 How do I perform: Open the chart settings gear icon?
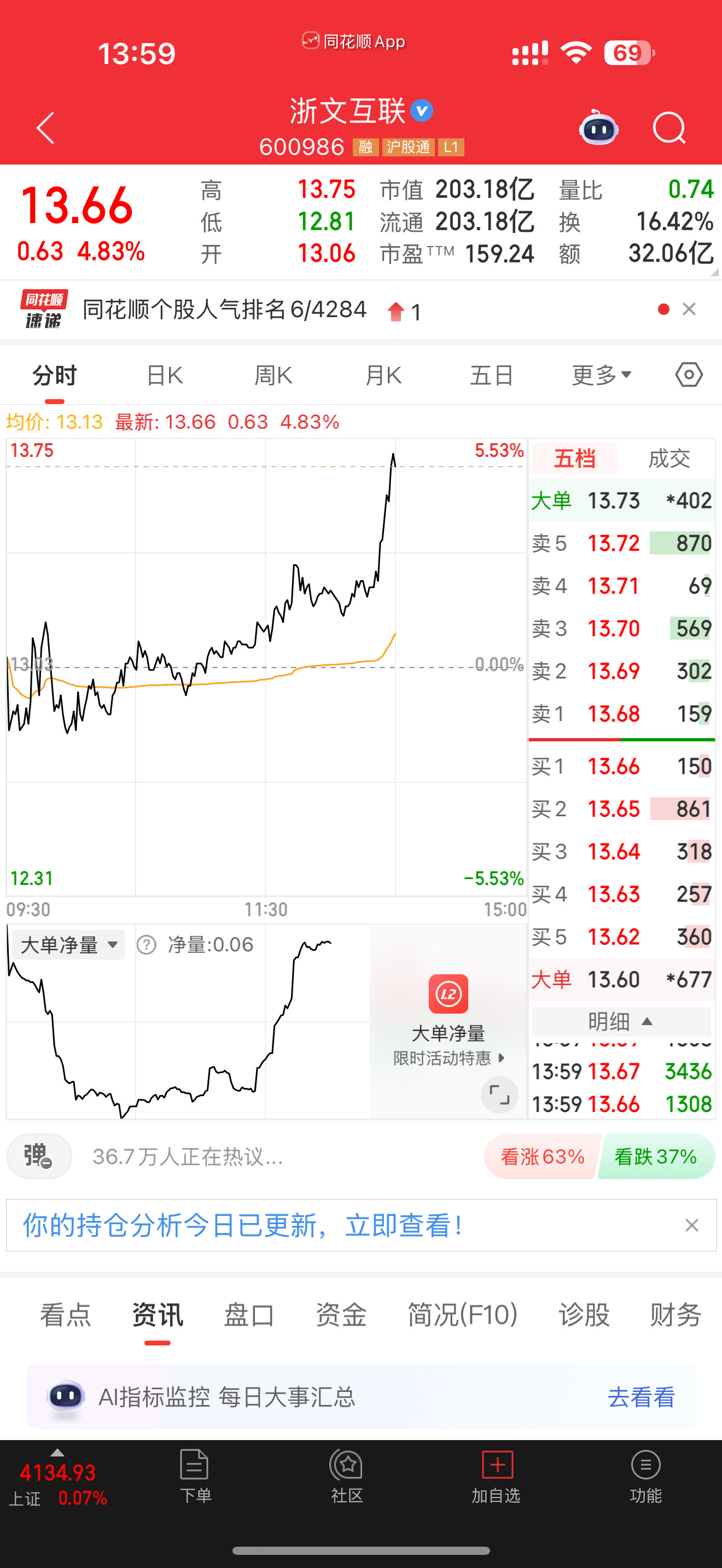(x=689, y=375)
